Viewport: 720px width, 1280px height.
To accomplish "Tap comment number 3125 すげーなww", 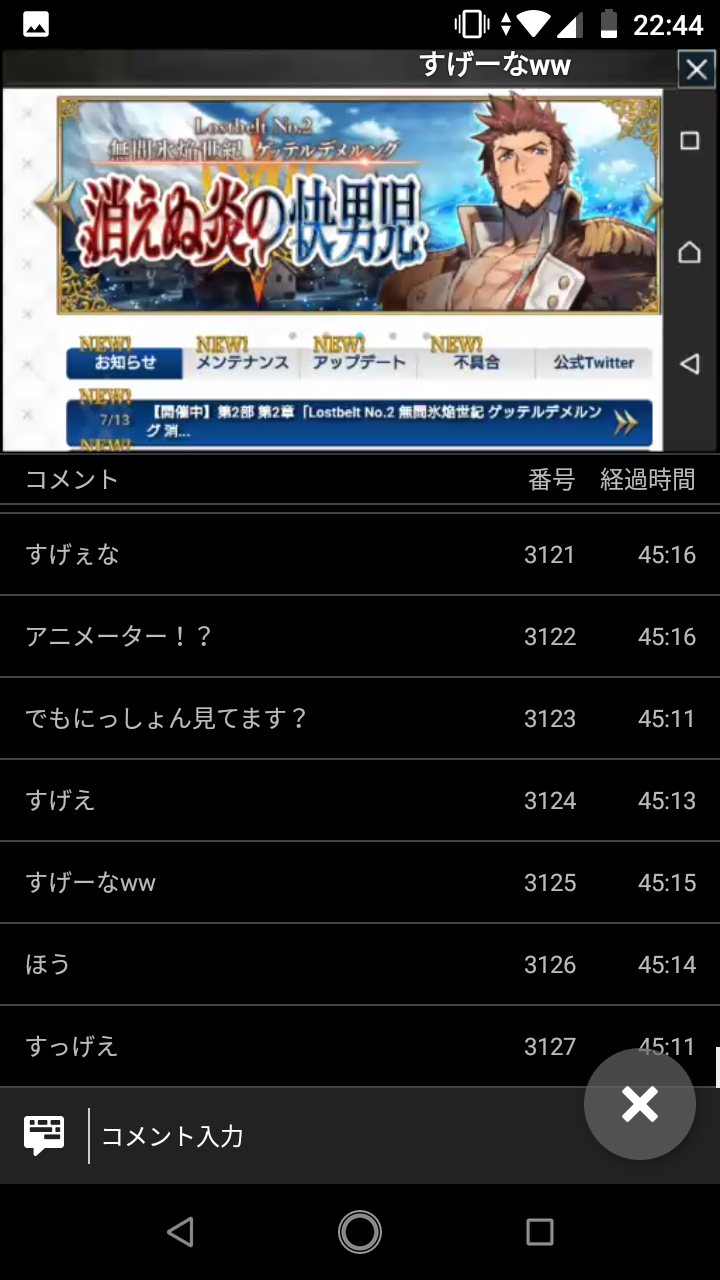I will [360, 883].
